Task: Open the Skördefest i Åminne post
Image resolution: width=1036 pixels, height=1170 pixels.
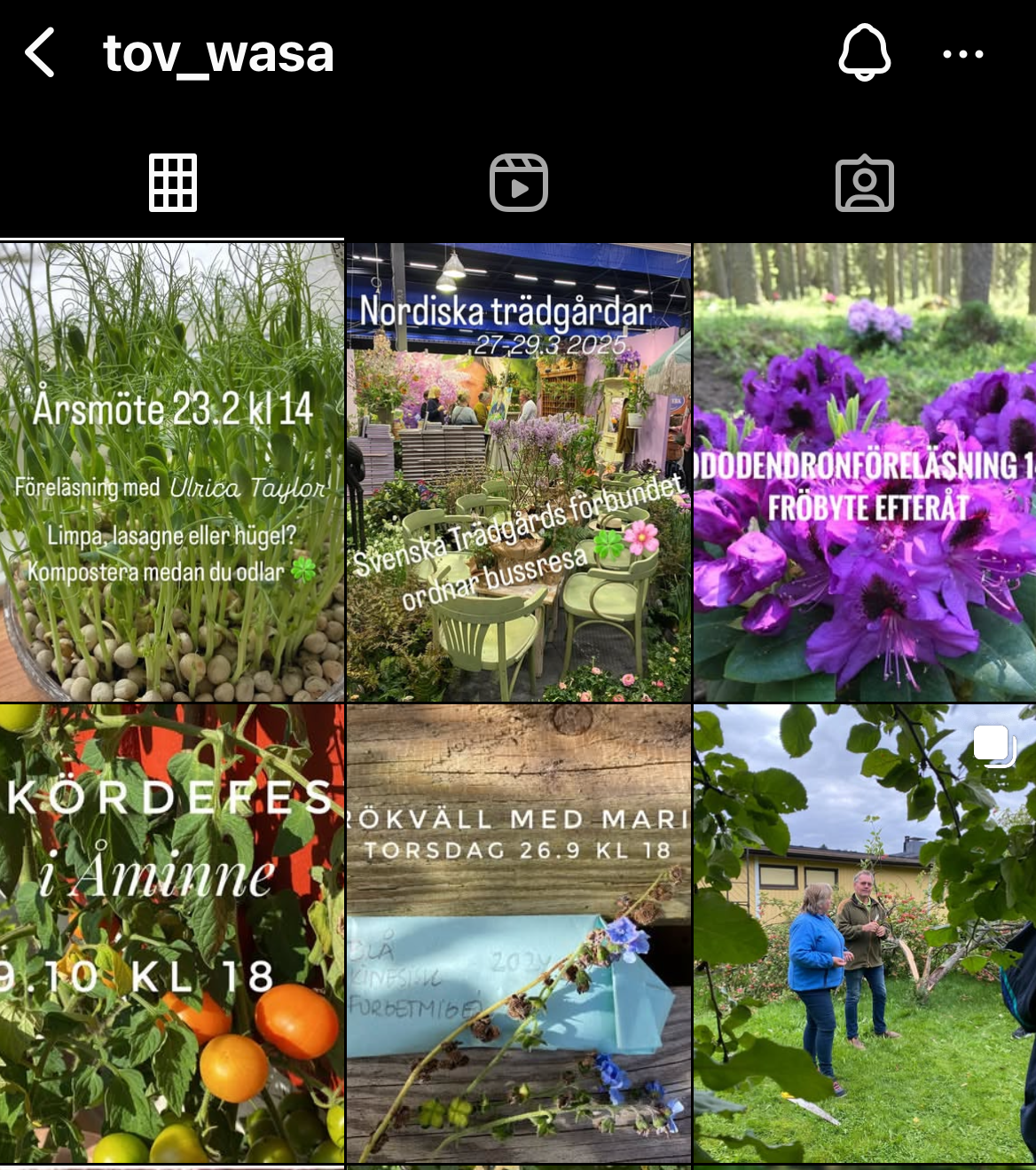Action: click(x=172, y=933)
